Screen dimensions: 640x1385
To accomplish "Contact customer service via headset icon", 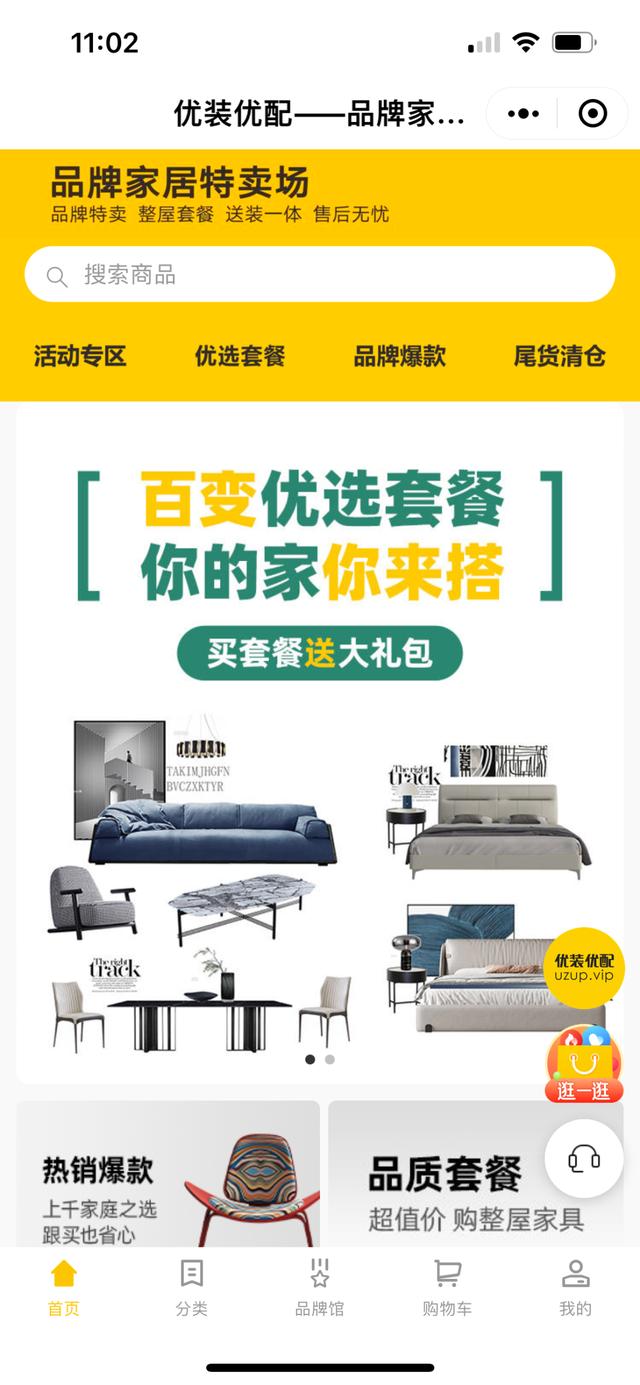I will pyautogui.click(x=584, y=1158).
